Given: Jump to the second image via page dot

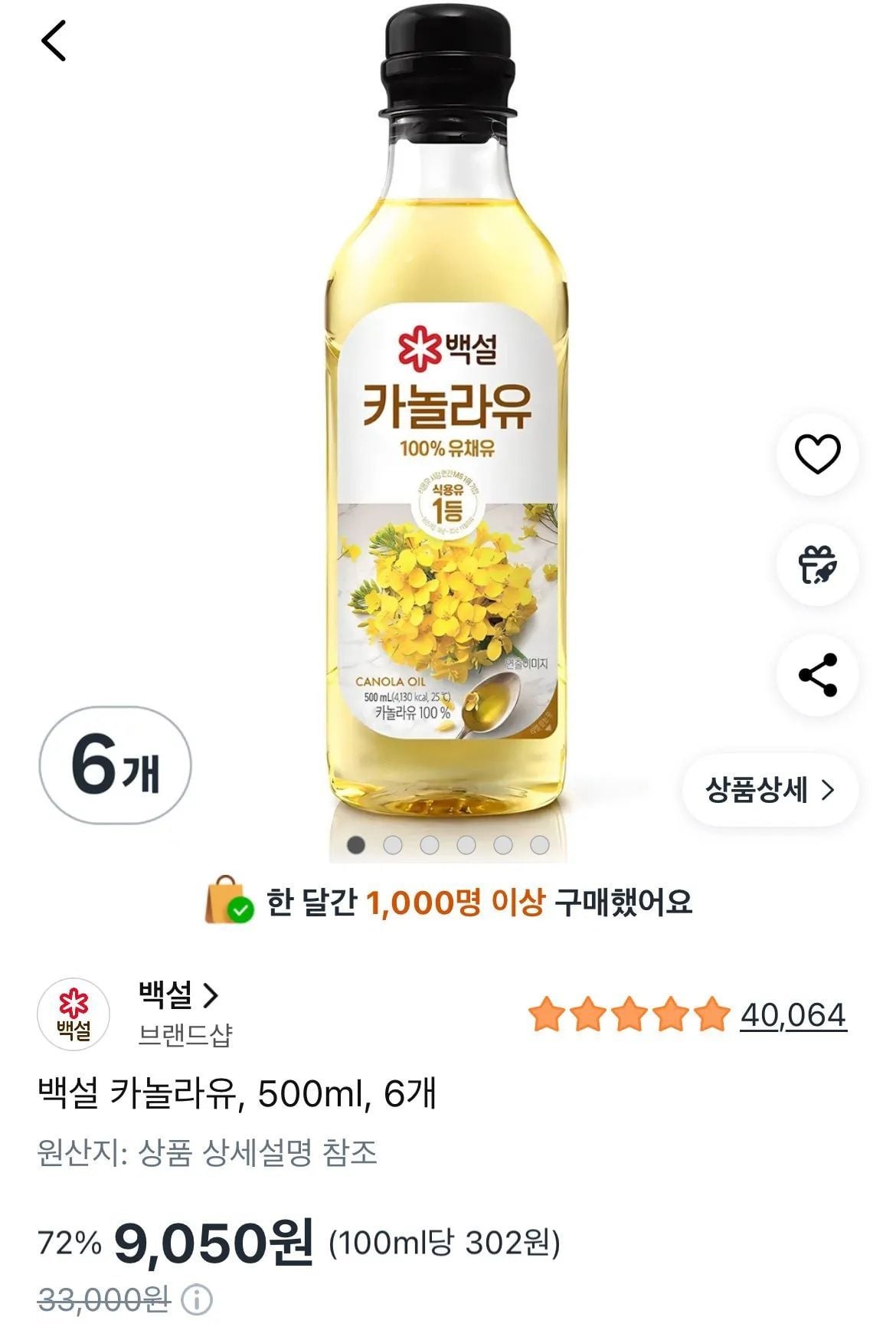Looking at the screenshot, I should (x=393, y=845).
